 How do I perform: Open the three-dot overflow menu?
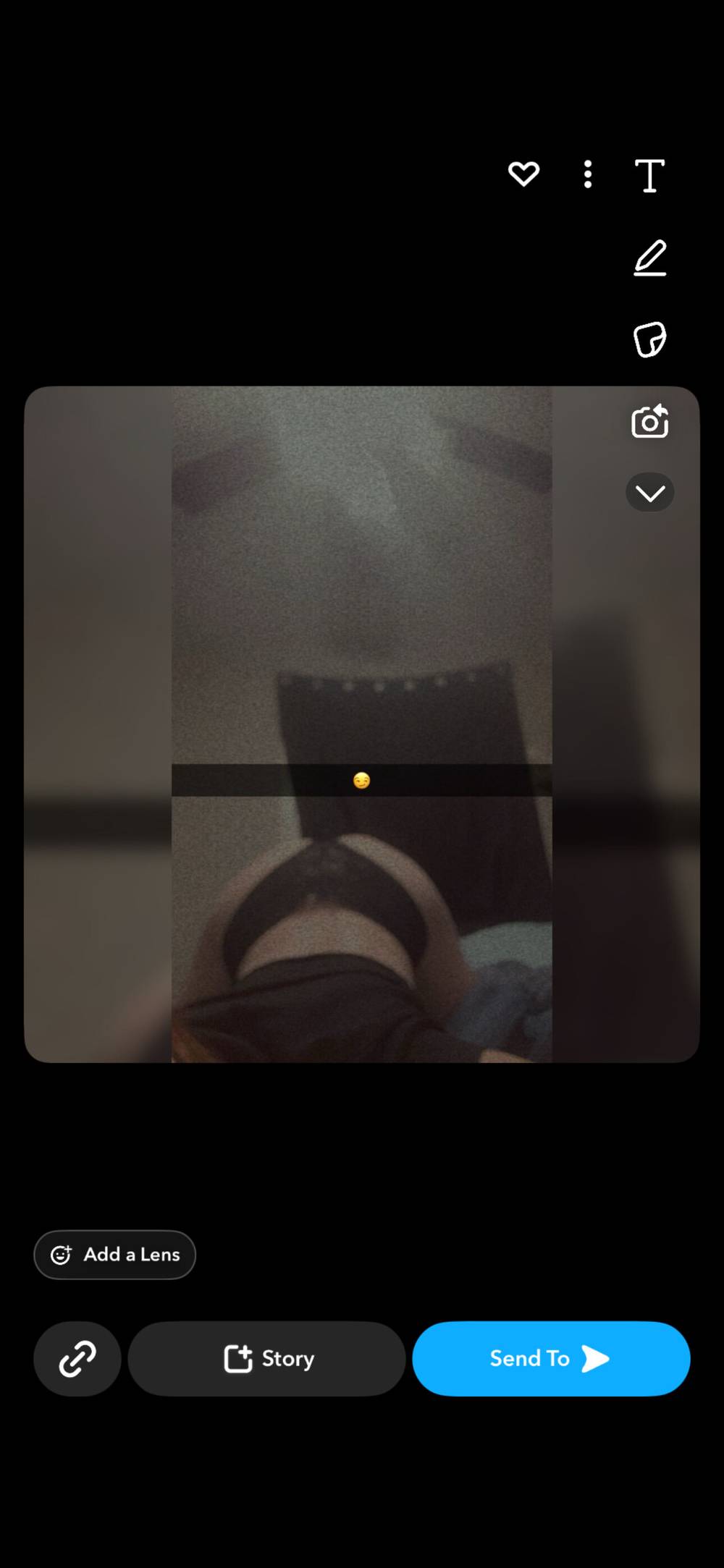[x=588, y=175]
